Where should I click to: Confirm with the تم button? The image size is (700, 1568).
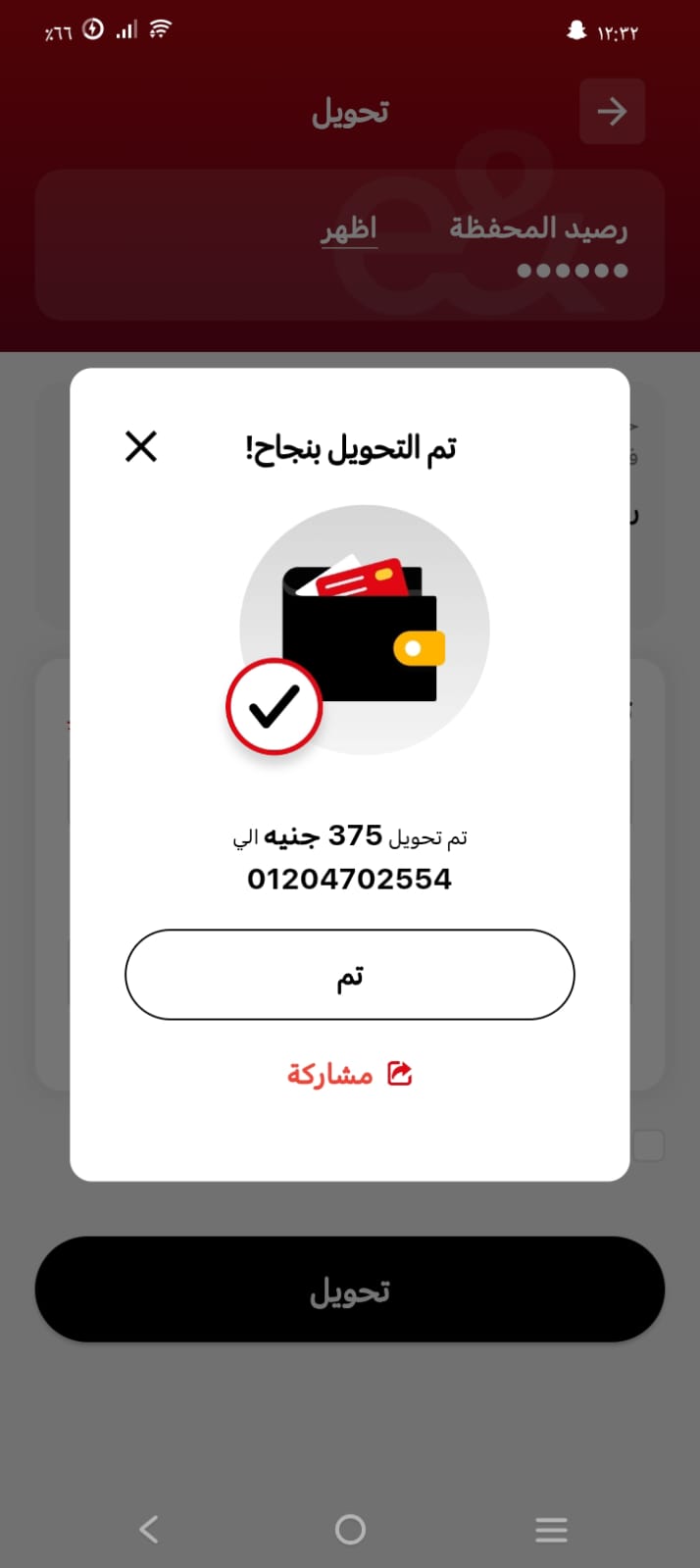[349, 975]
